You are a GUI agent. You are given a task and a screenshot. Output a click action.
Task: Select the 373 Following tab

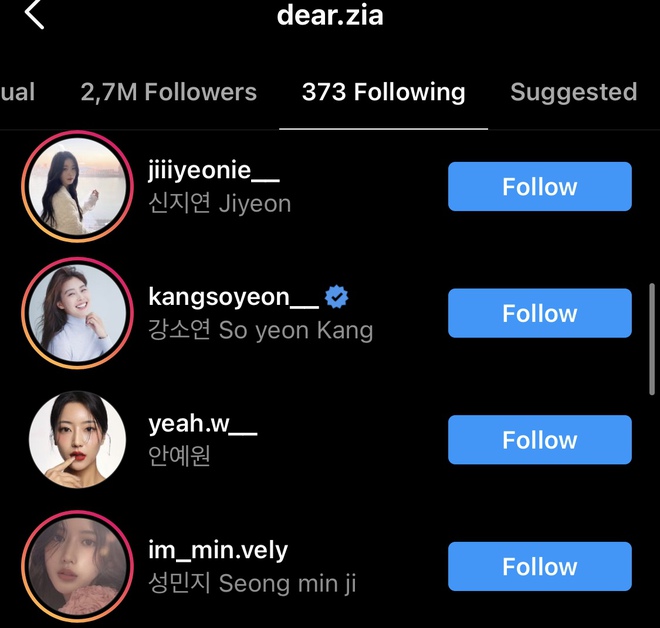[x=383, y=92]
